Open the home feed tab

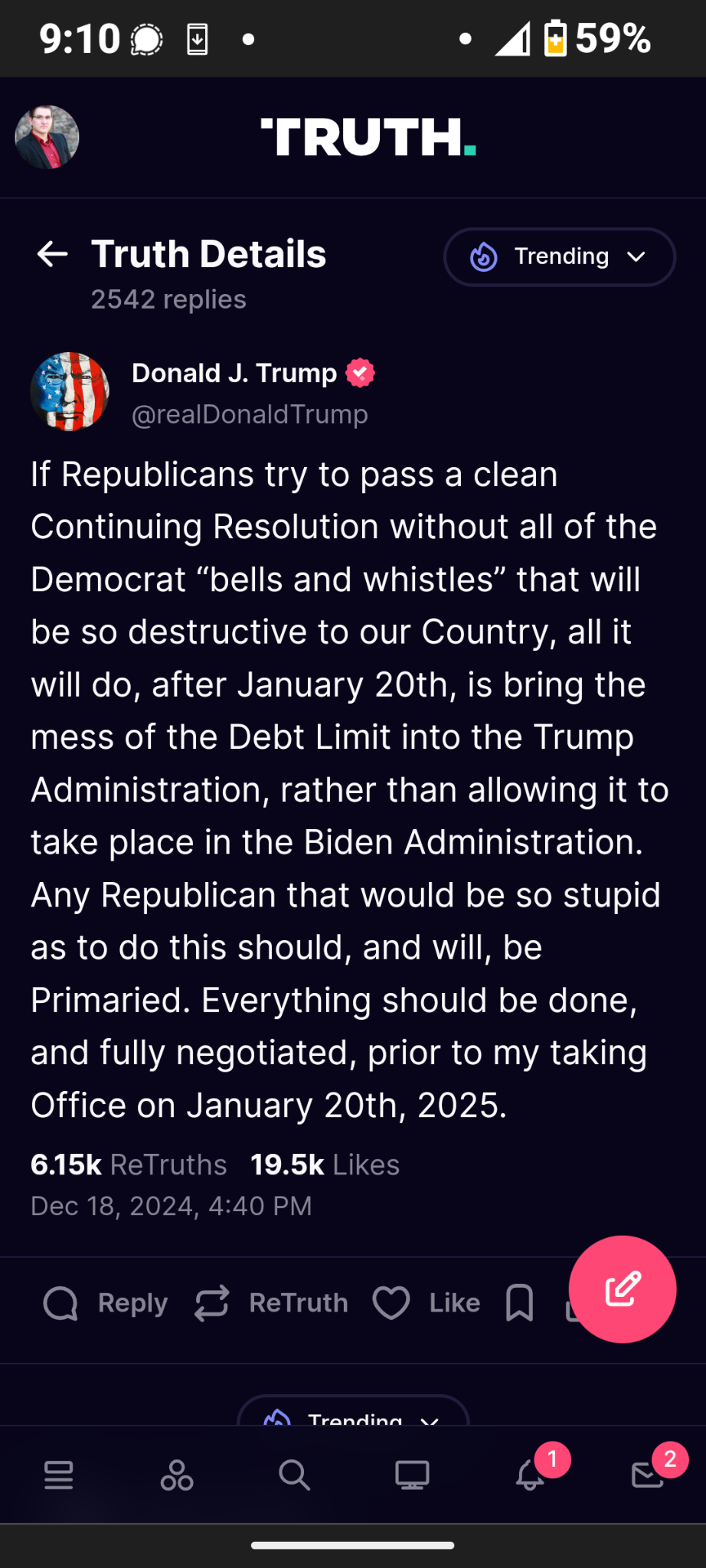pyautogui.click(x=59, y=1475)
